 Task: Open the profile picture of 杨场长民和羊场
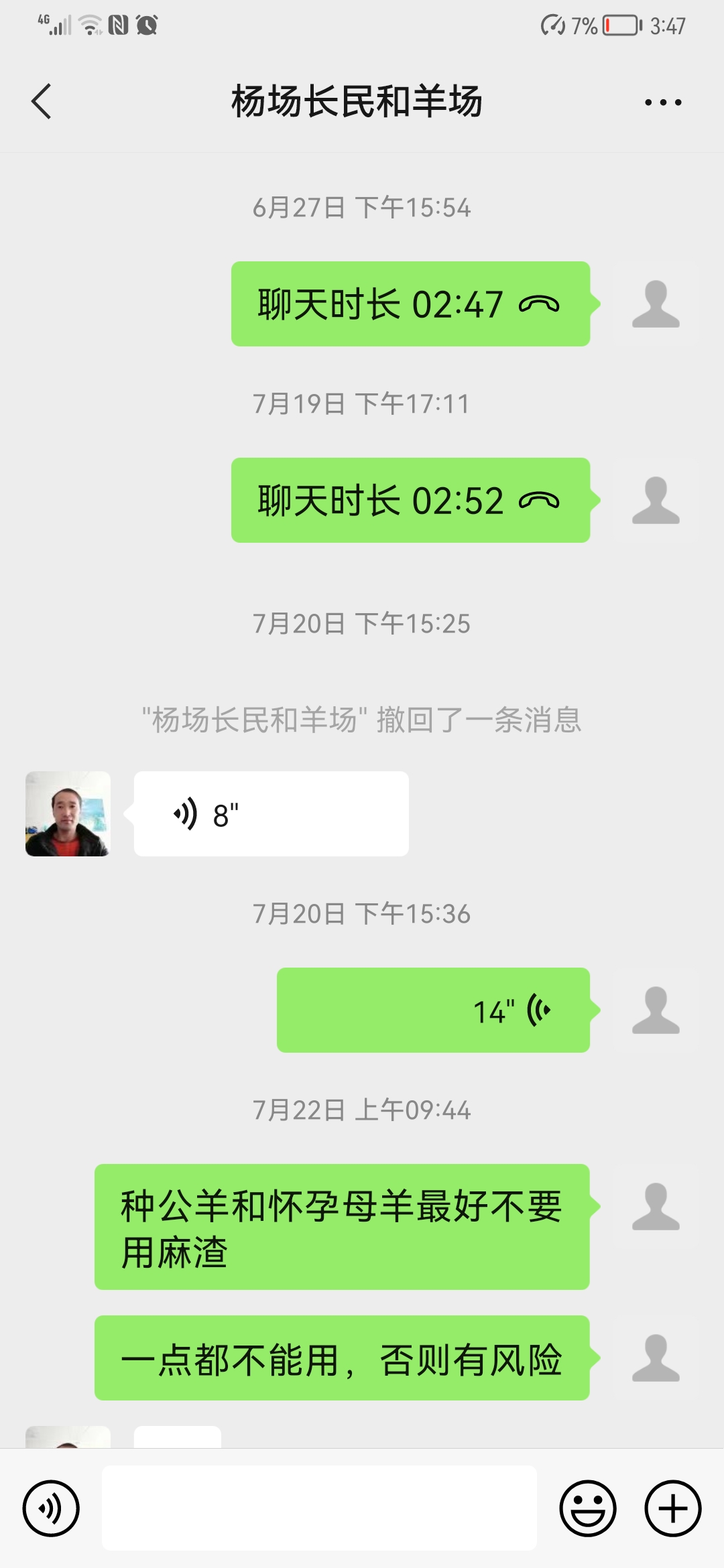68,813
